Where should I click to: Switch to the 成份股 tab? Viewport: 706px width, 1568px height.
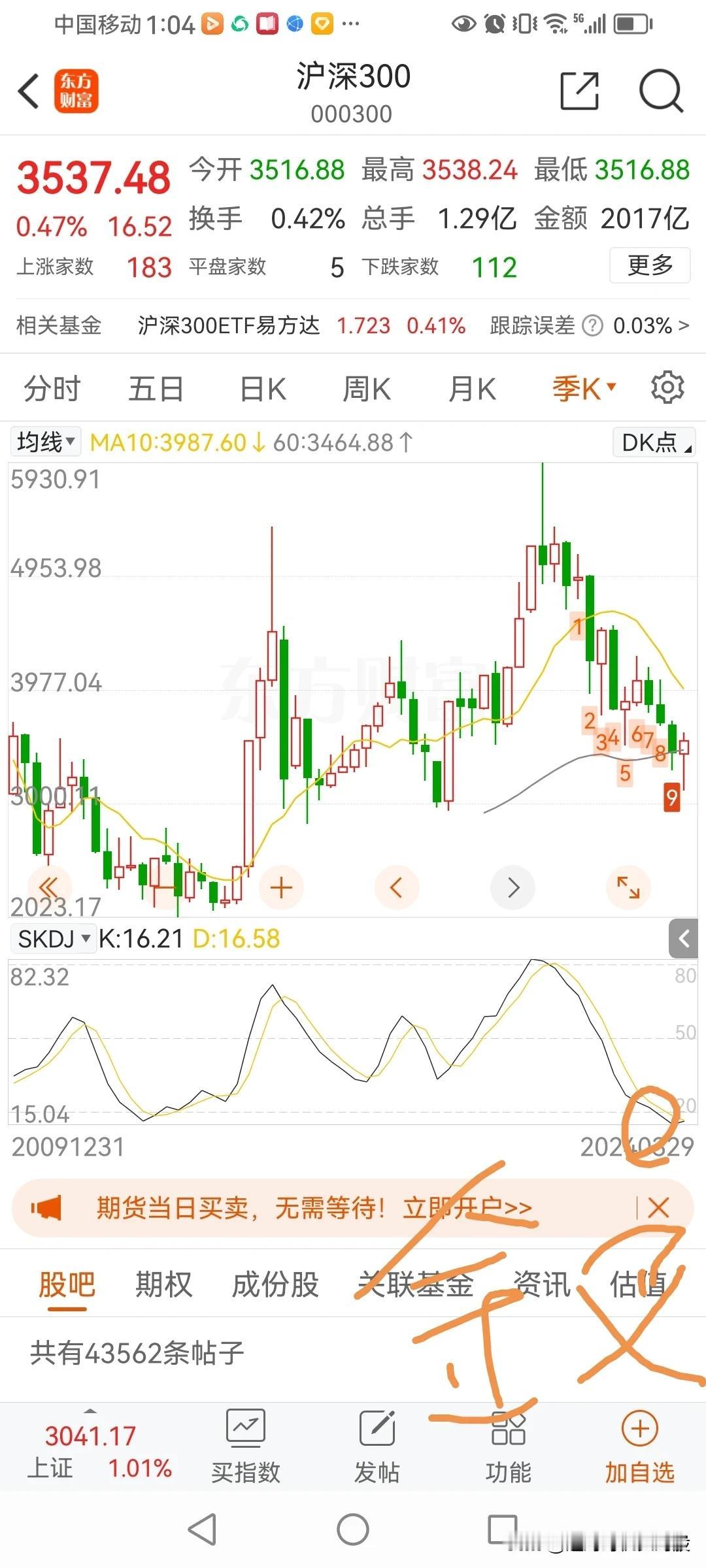pyautogui.click(x=275, y=1284)
